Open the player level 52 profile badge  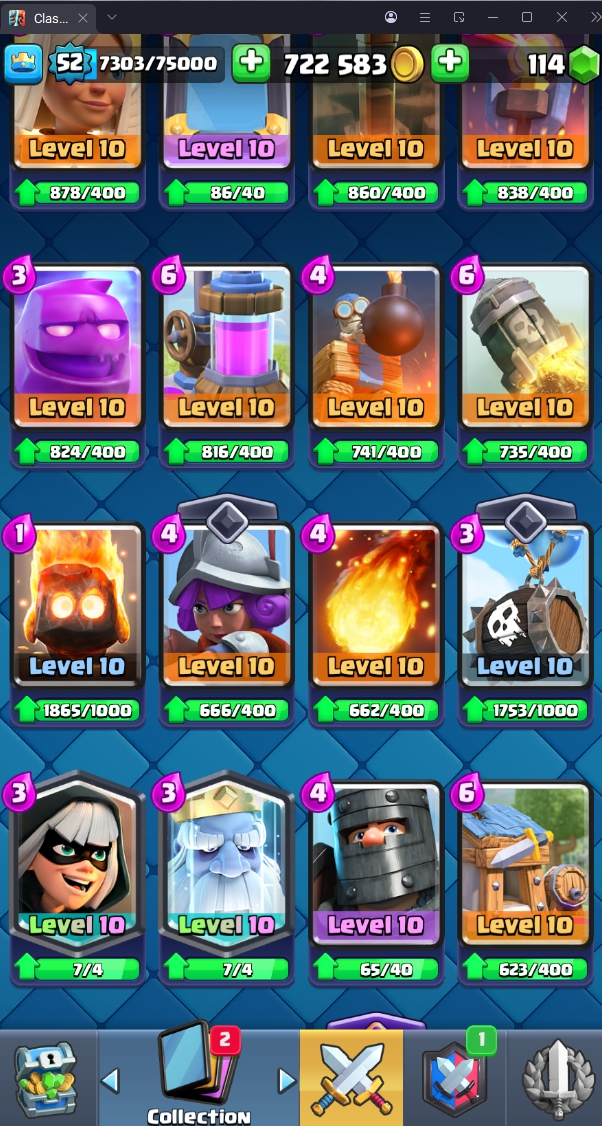[x=69, y=64]
